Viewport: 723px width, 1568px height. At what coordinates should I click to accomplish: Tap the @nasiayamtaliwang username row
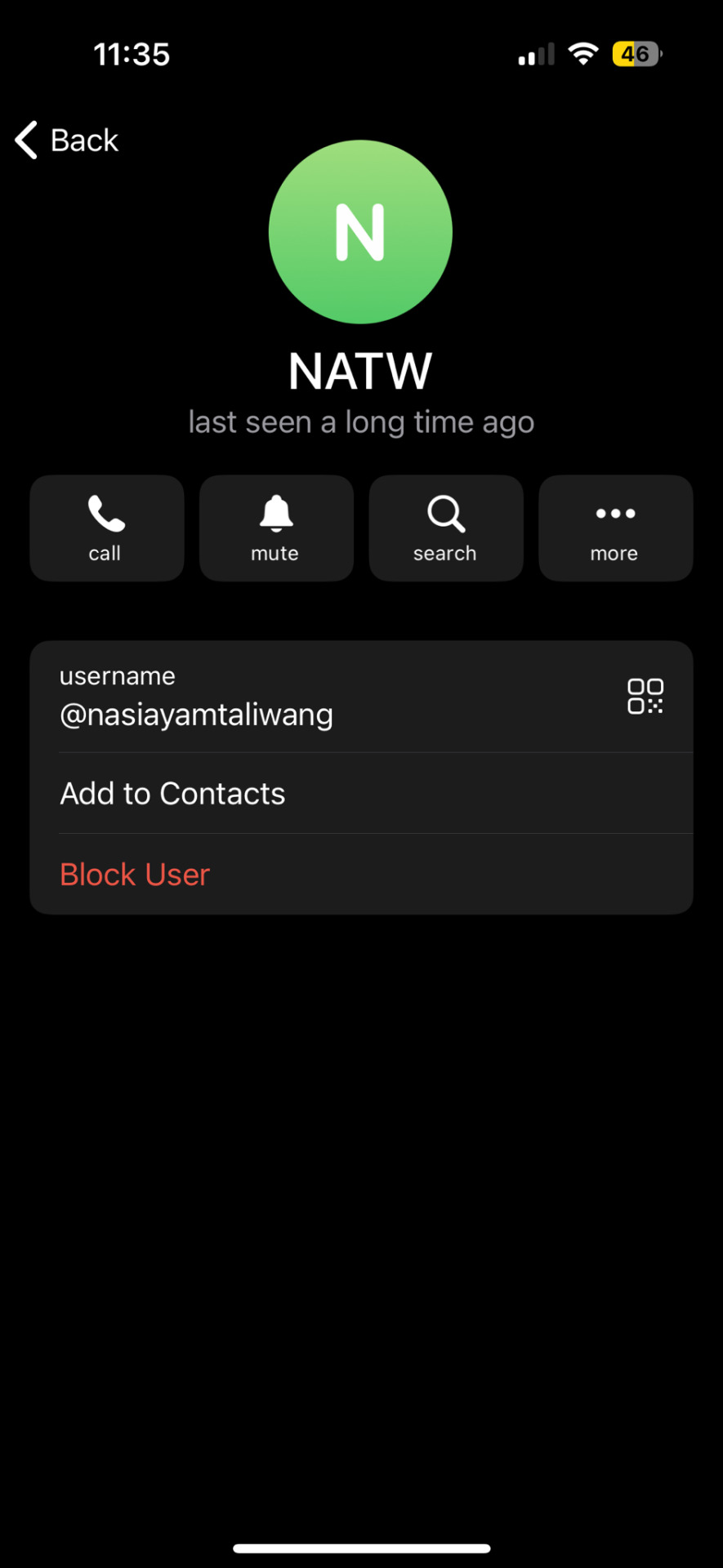pos(245,698)
